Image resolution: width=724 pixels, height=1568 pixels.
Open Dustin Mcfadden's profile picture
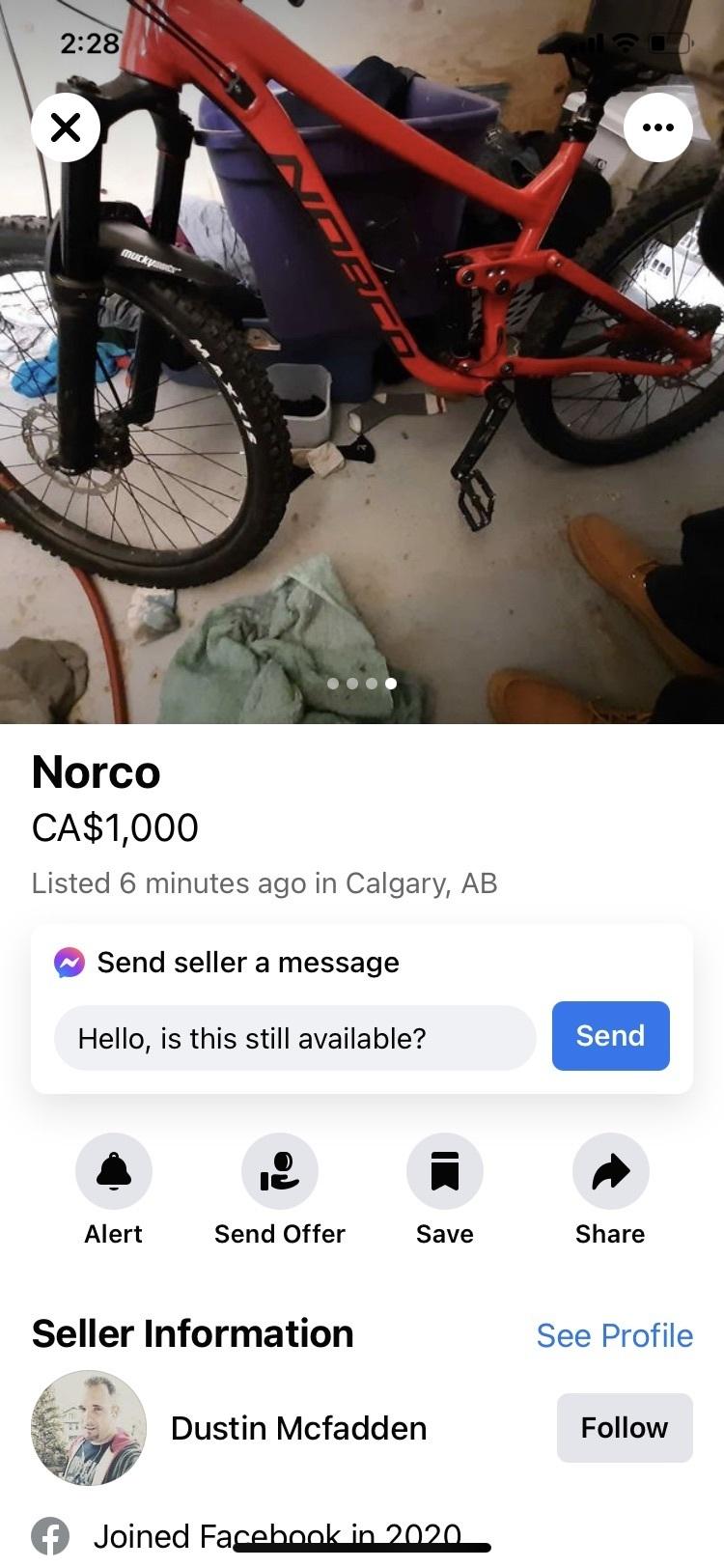(89, 1427)
